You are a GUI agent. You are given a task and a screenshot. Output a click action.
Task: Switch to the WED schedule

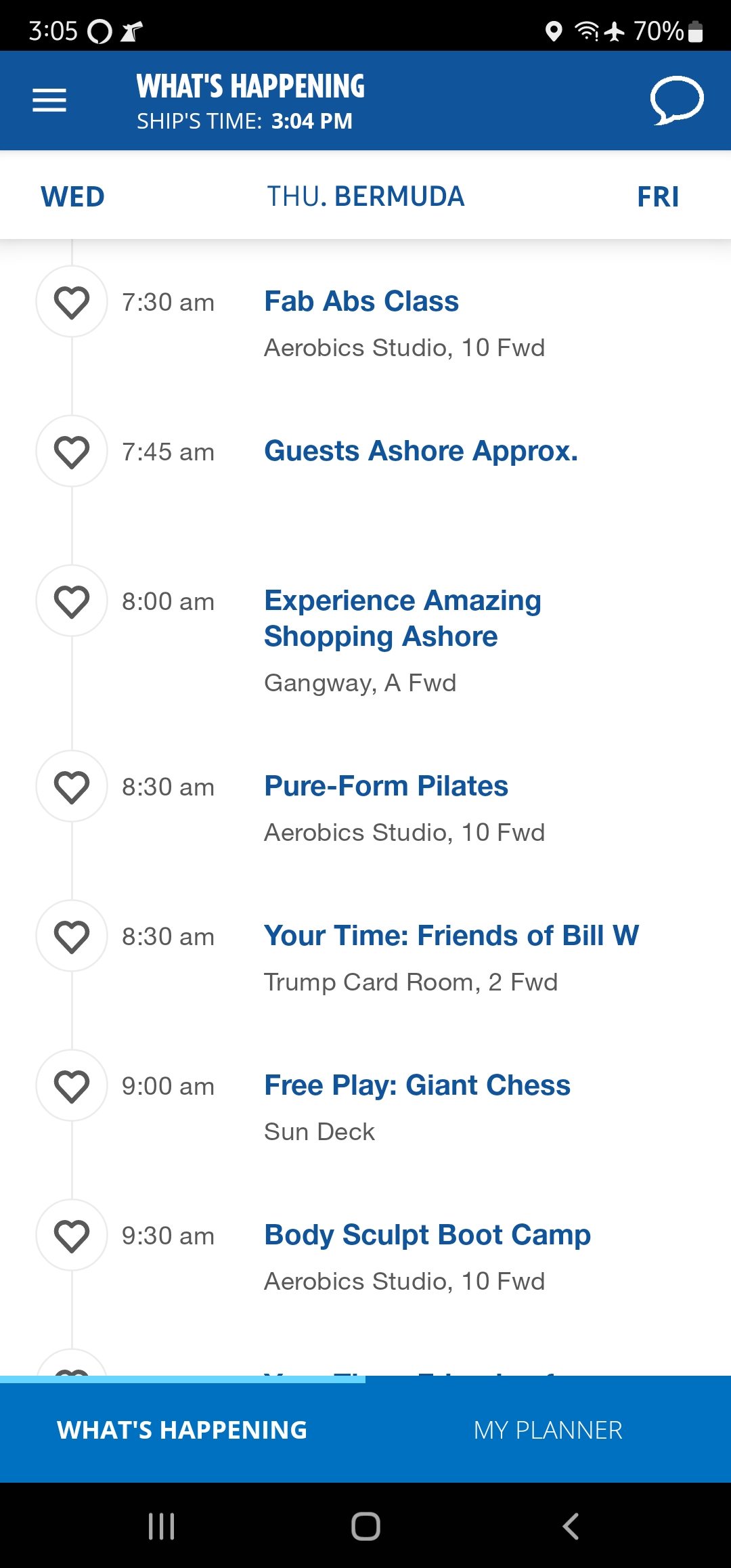(73, 197)
